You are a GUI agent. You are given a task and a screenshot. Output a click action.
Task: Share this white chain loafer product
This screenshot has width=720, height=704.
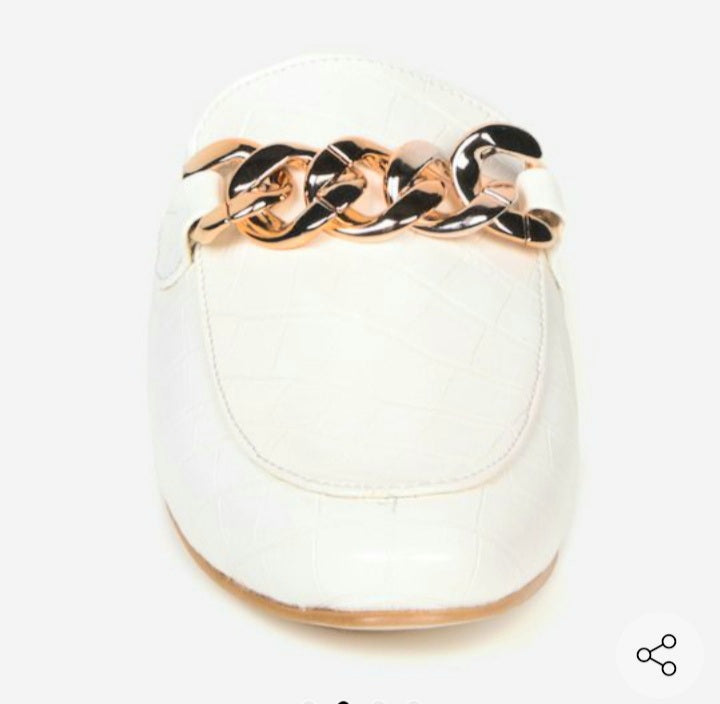(657, 655)
